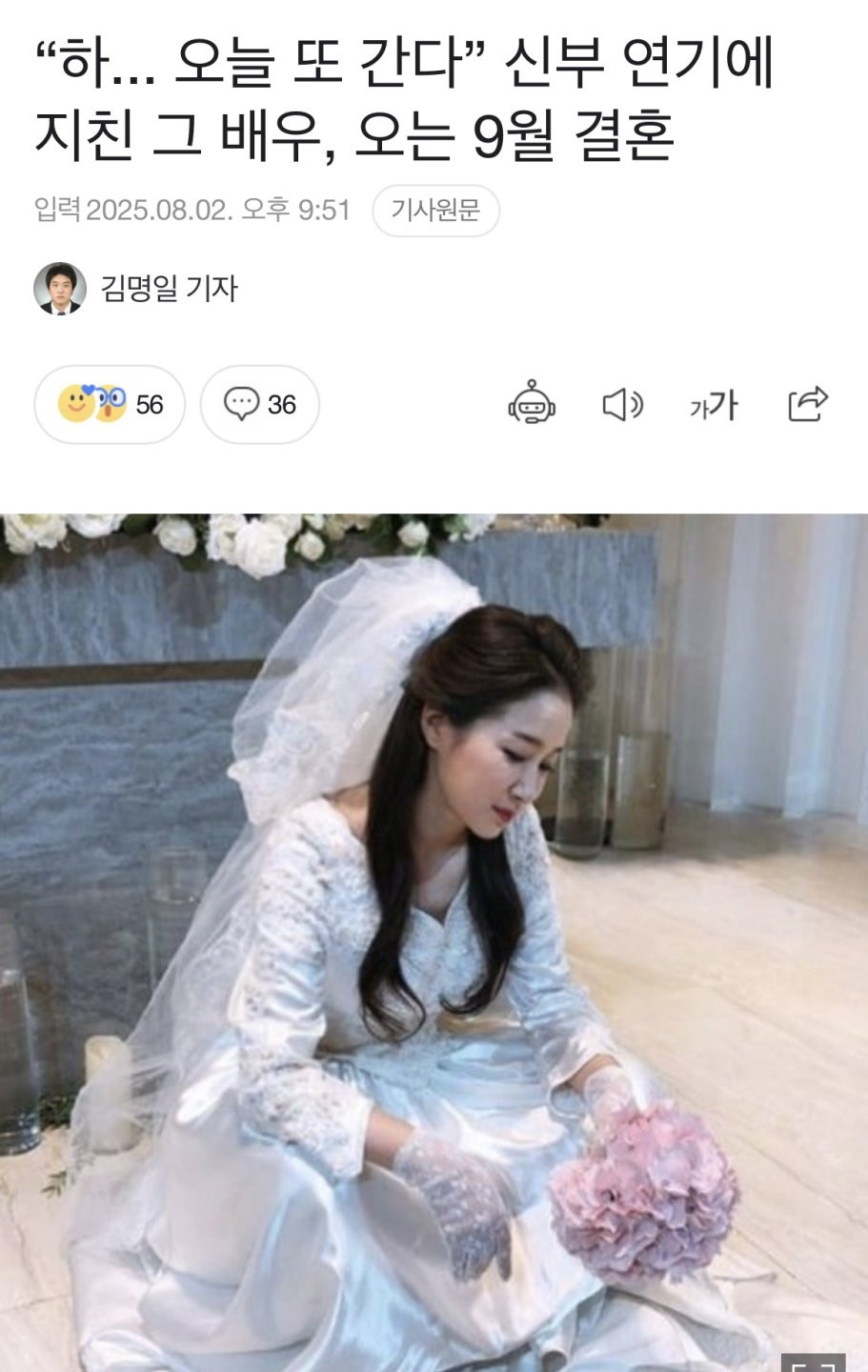Share this article
This screenshot has height=1372, width=868.
pyautogui.click(x=807, y=405)
